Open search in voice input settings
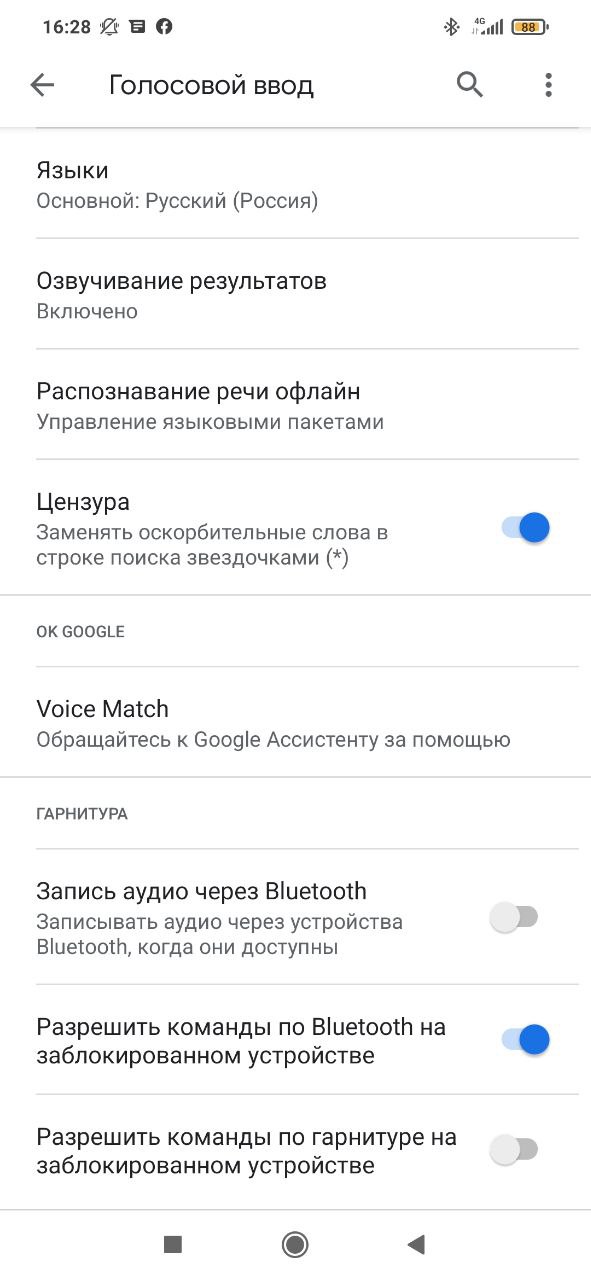This screenshot has height=1280, width=591. [x=470, y=85]
